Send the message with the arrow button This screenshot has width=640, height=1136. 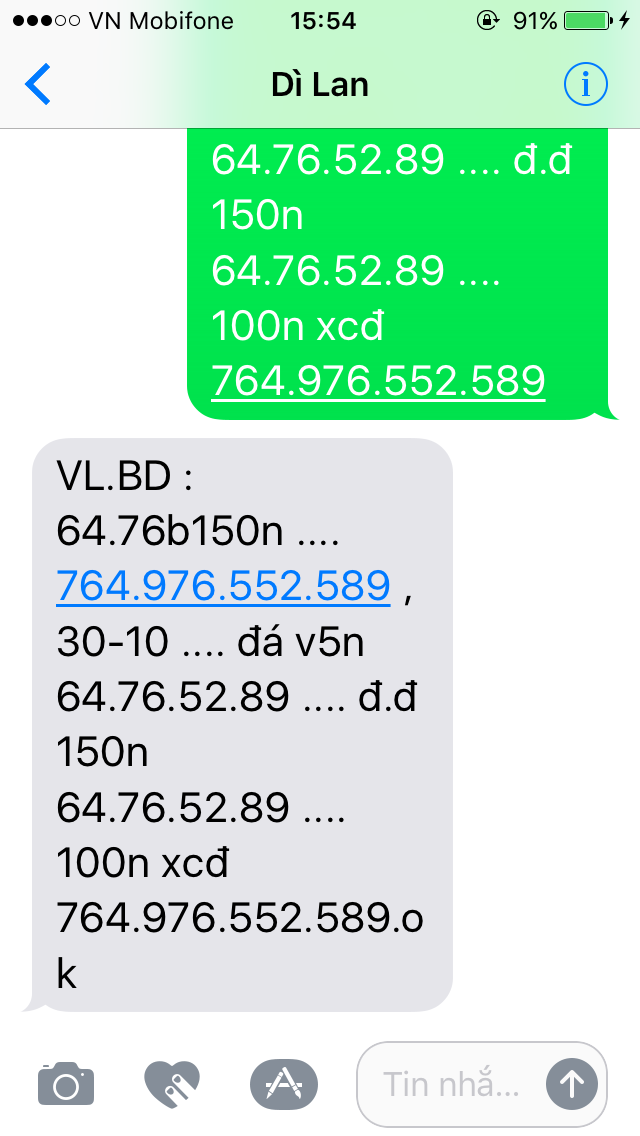click(572, 1084)
